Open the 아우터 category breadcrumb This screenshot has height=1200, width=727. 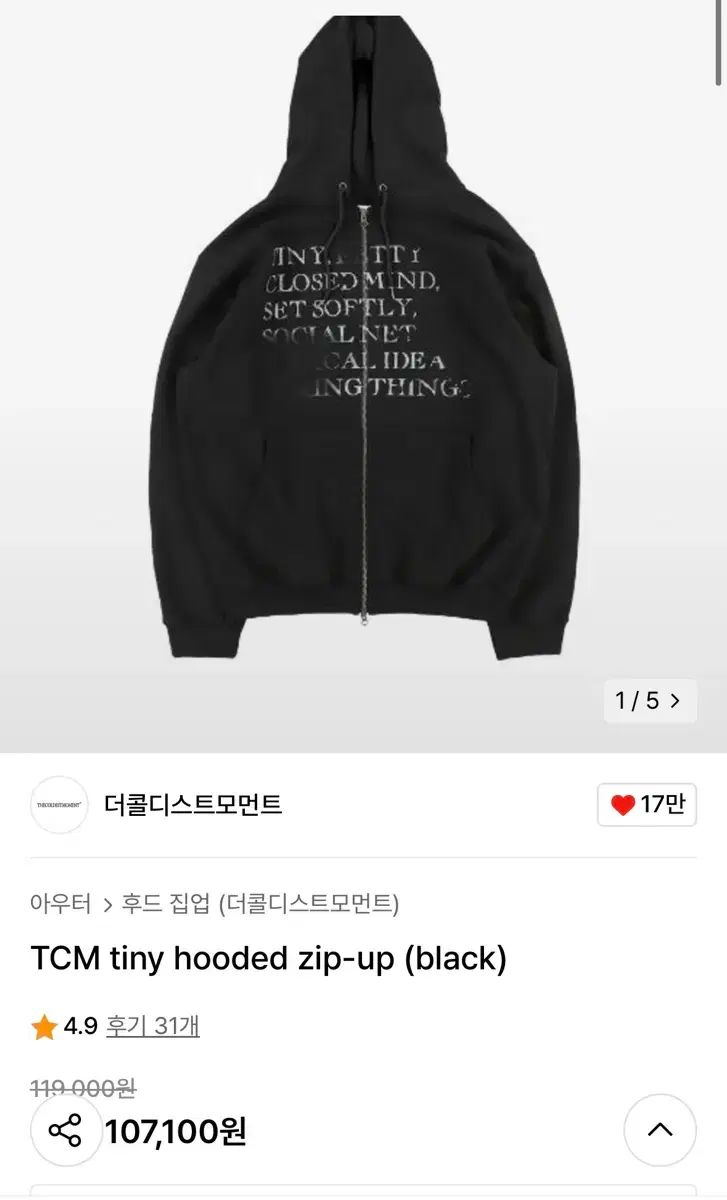coord(60,905)
